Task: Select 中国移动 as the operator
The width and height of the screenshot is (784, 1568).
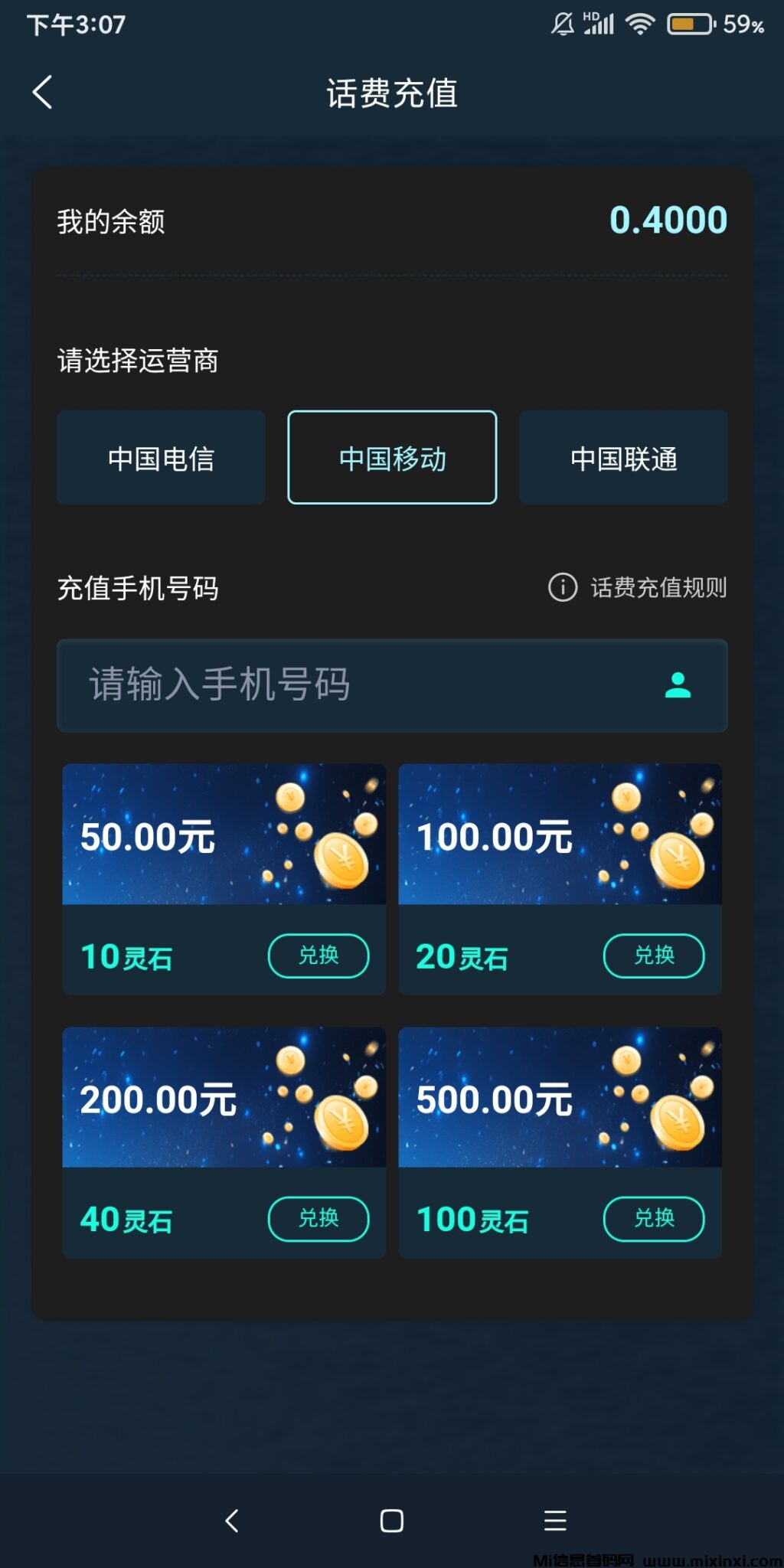Action: point(391,457)
